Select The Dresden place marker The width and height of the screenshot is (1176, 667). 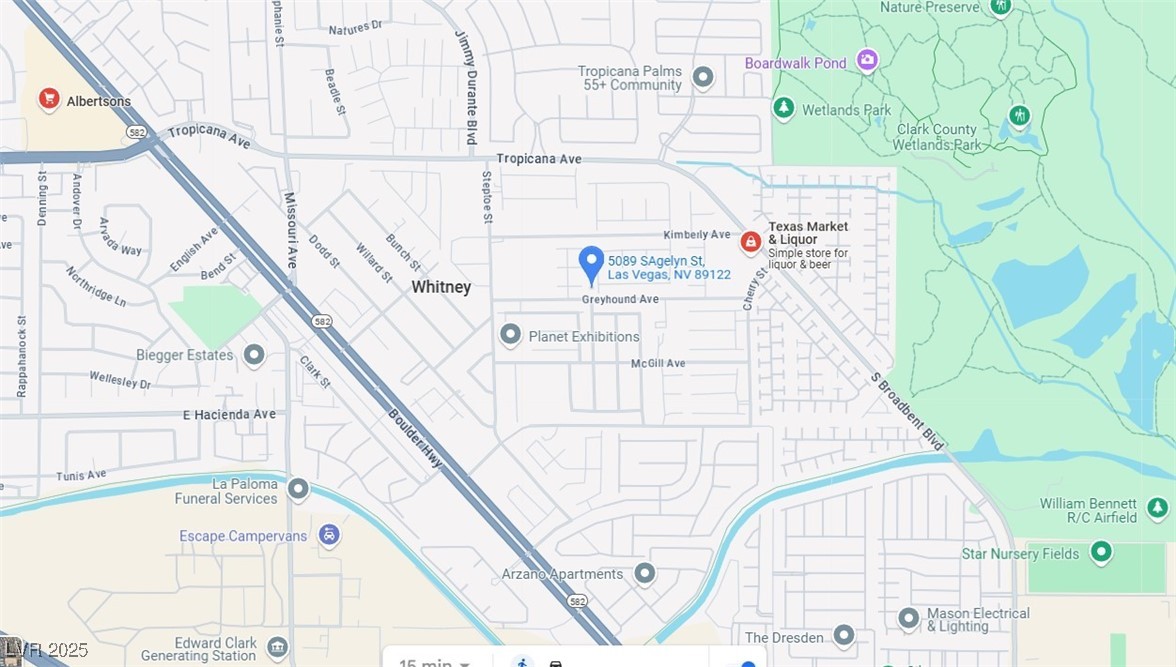[844, 636]
